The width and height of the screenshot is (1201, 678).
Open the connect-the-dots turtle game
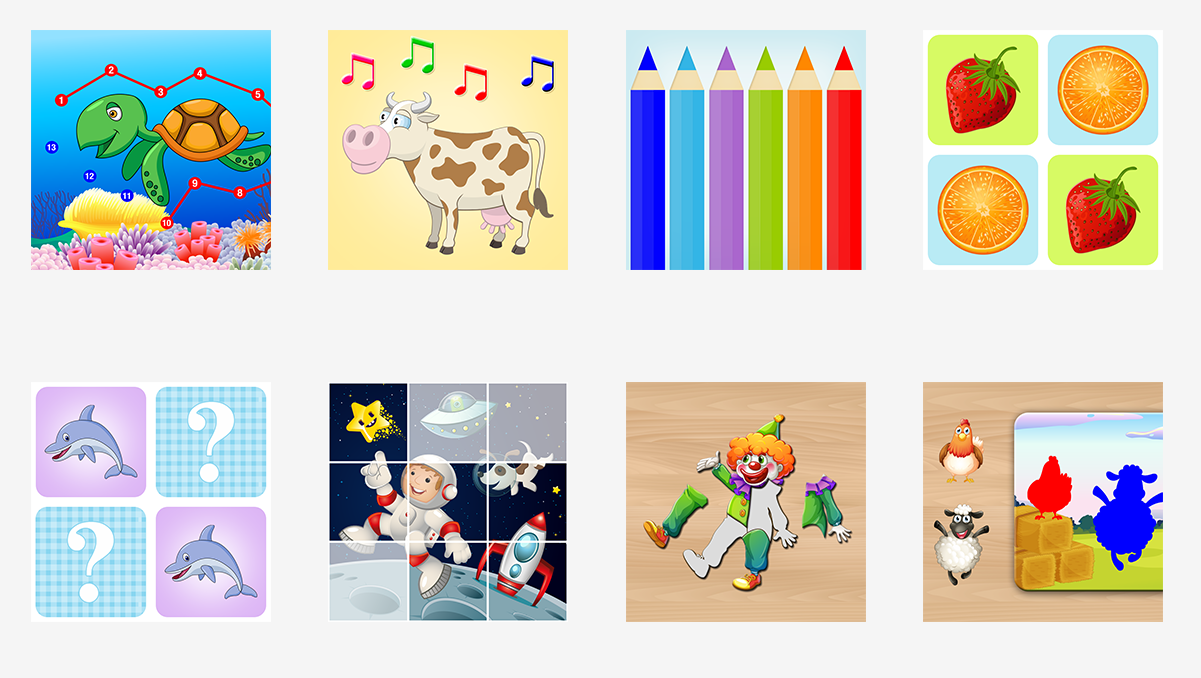[150, 150]
